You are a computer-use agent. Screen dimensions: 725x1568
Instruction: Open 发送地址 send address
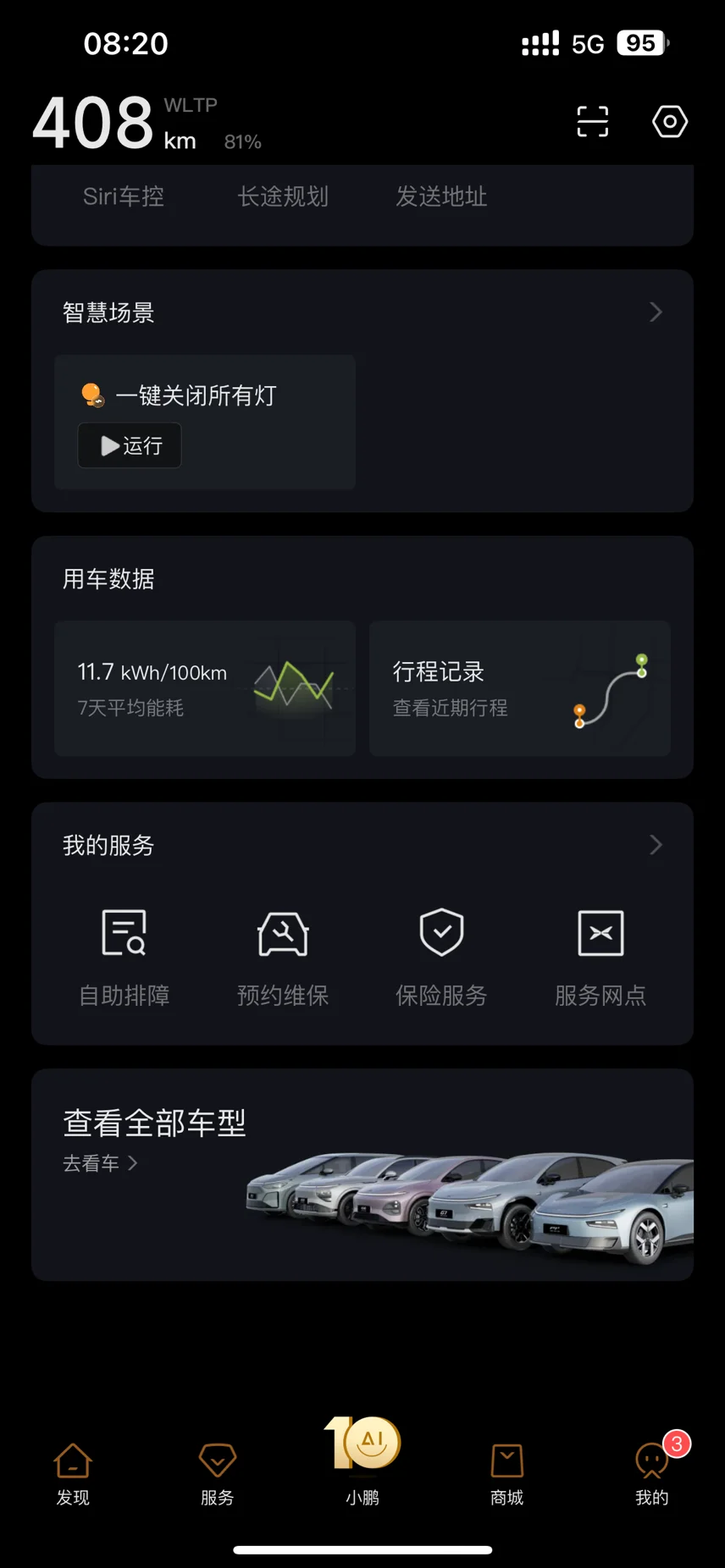tap(441, 196)
